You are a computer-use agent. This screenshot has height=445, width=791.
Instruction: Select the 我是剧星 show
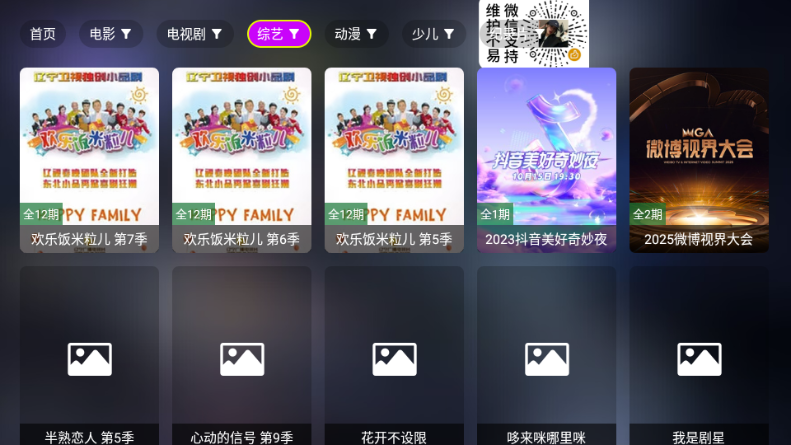point(699,357)
